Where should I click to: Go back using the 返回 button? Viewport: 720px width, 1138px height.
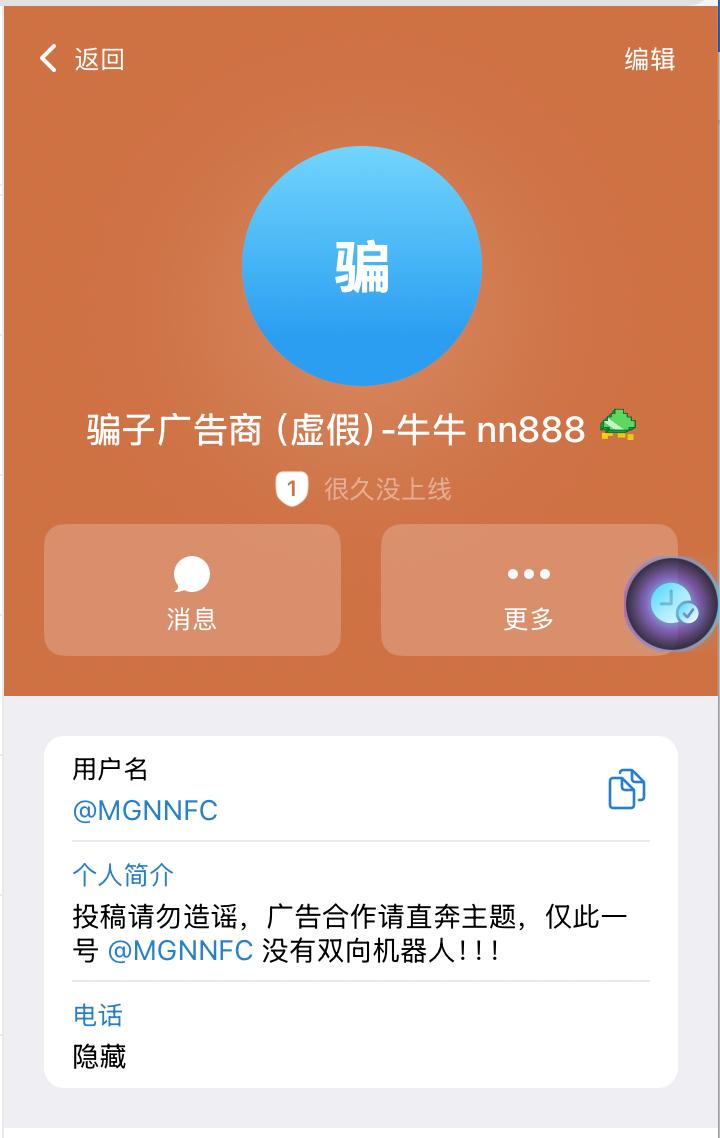(x=81, y=58)
